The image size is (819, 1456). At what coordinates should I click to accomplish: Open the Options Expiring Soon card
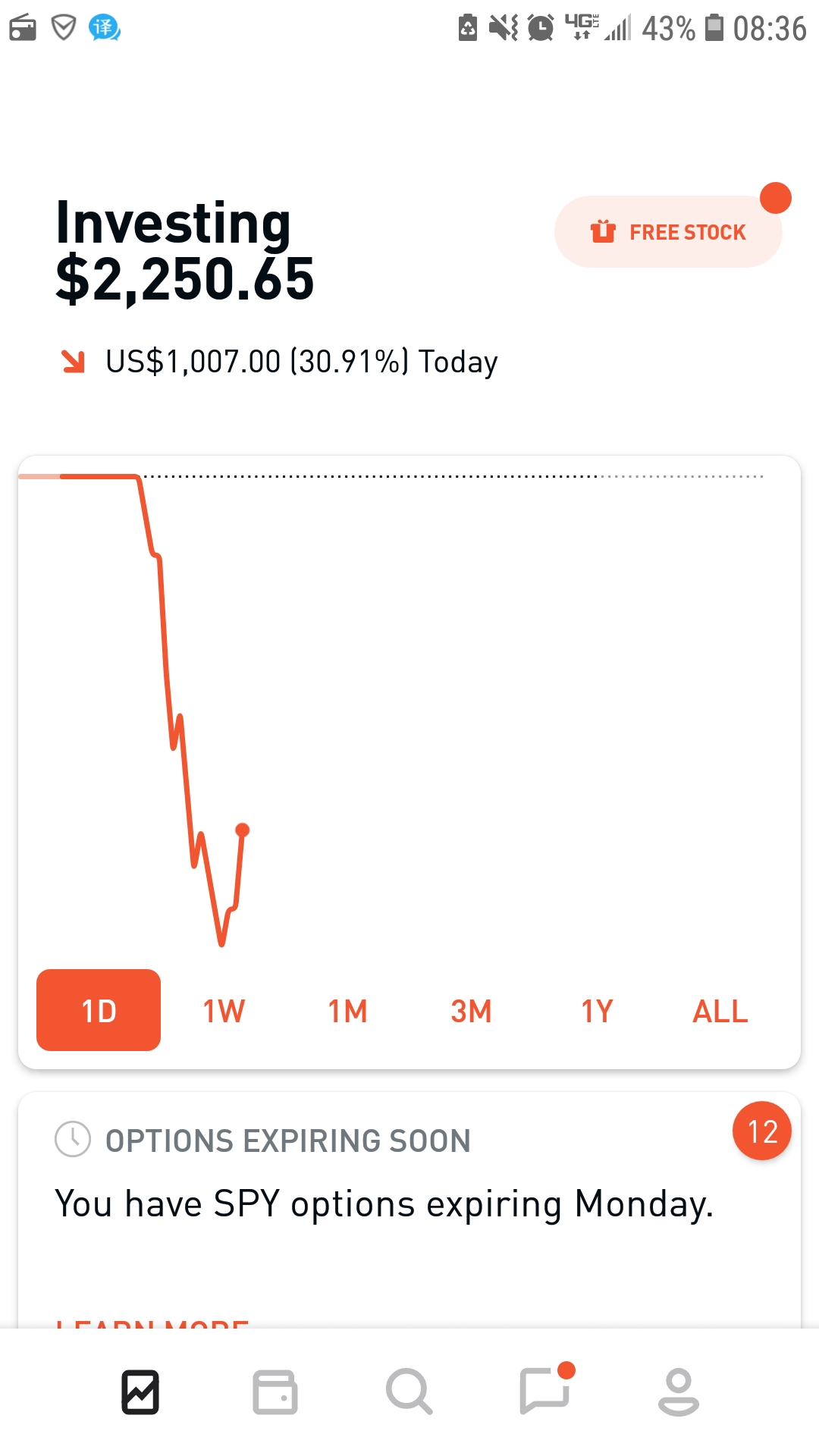pos(409,1210)
